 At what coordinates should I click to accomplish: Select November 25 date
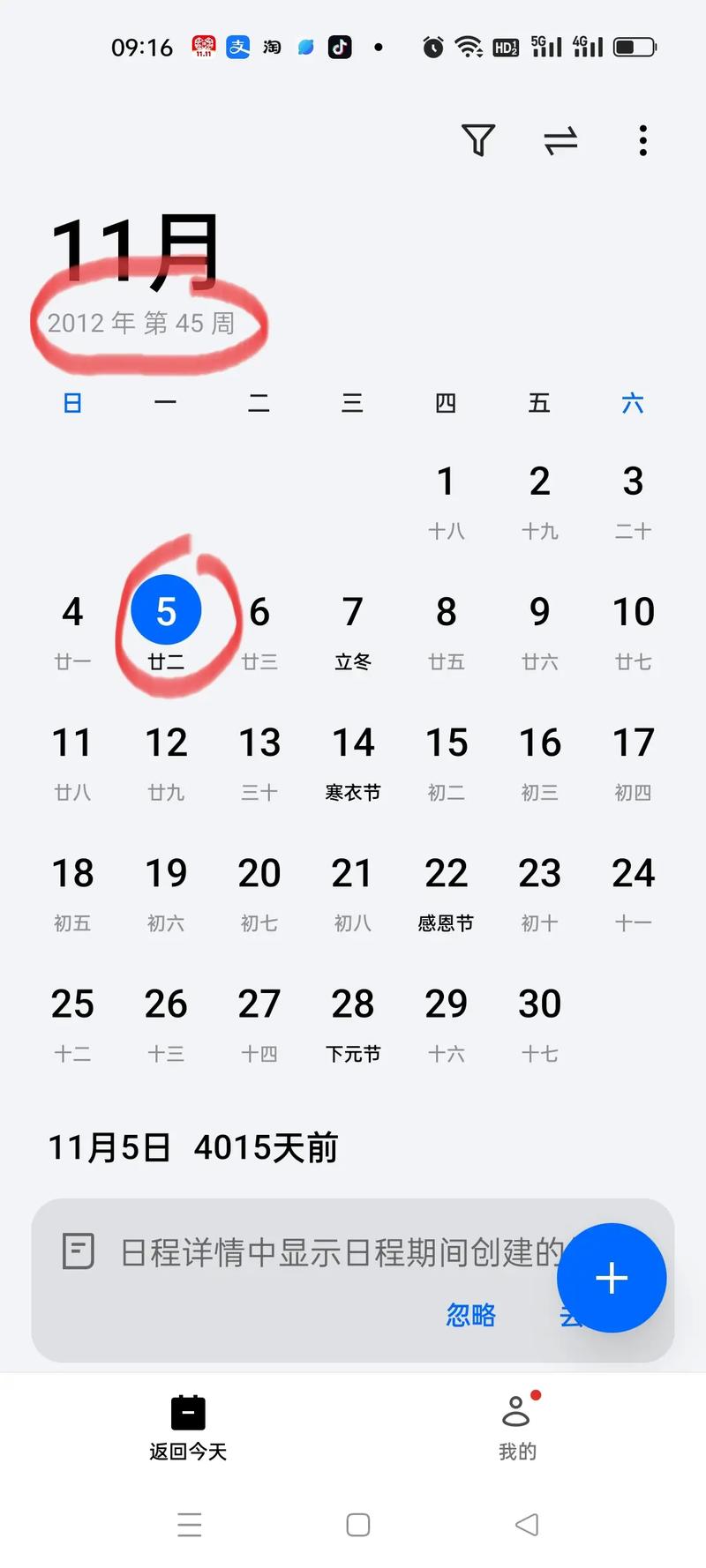tap(72, 1021)
